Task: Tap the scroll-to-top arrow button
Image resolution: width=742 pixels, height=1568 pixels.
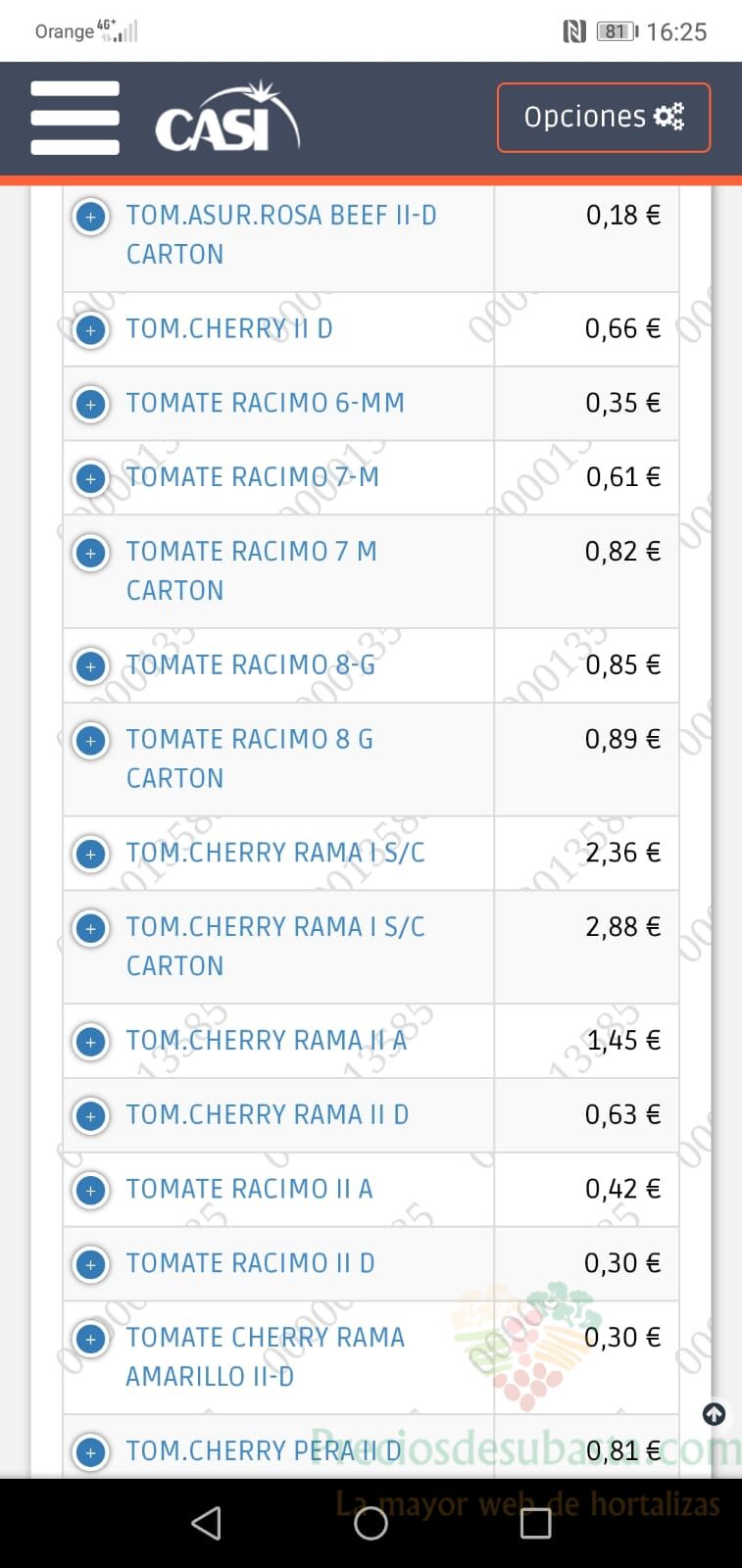Action: pyautogui.click(x=715, y=1414)
